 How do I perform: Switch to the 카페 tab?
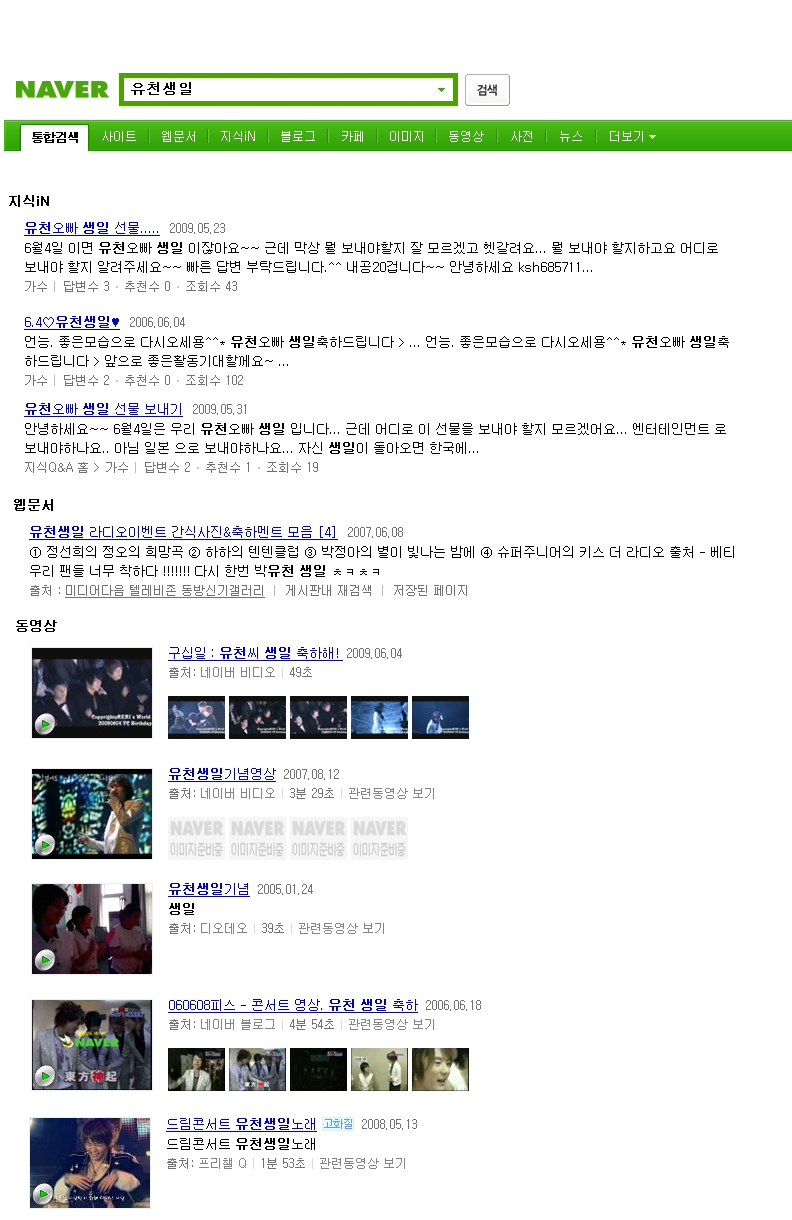coord(352,137)
